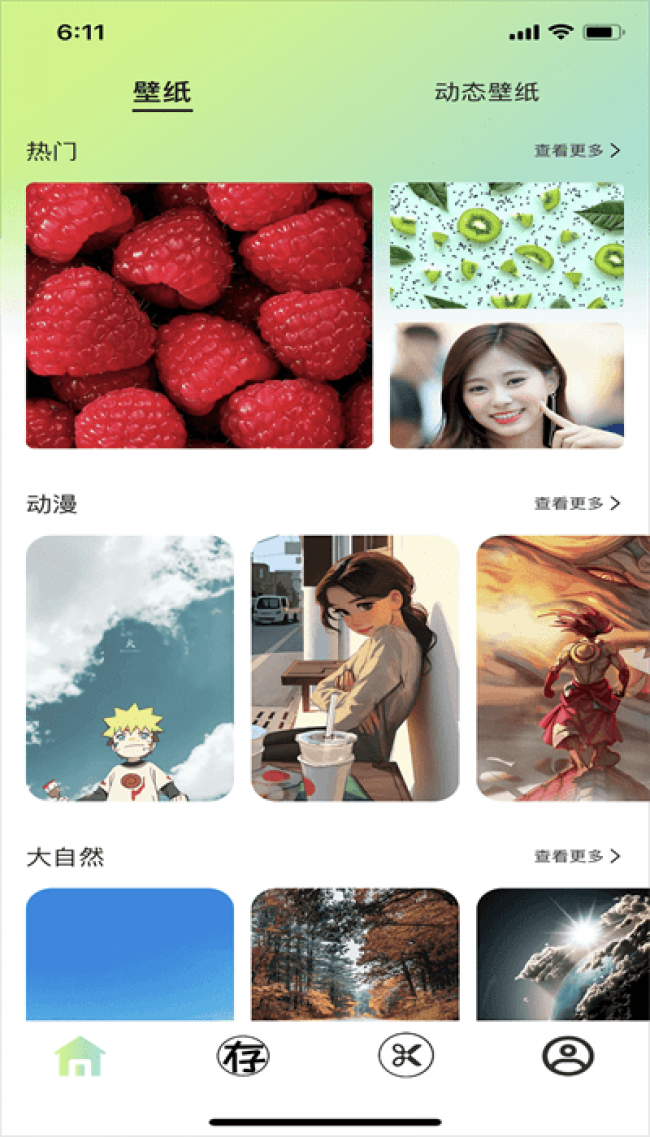Open the red warrior anime wallpaper
Viewport: 650px width, 1137px height.
tap(562, 668)
